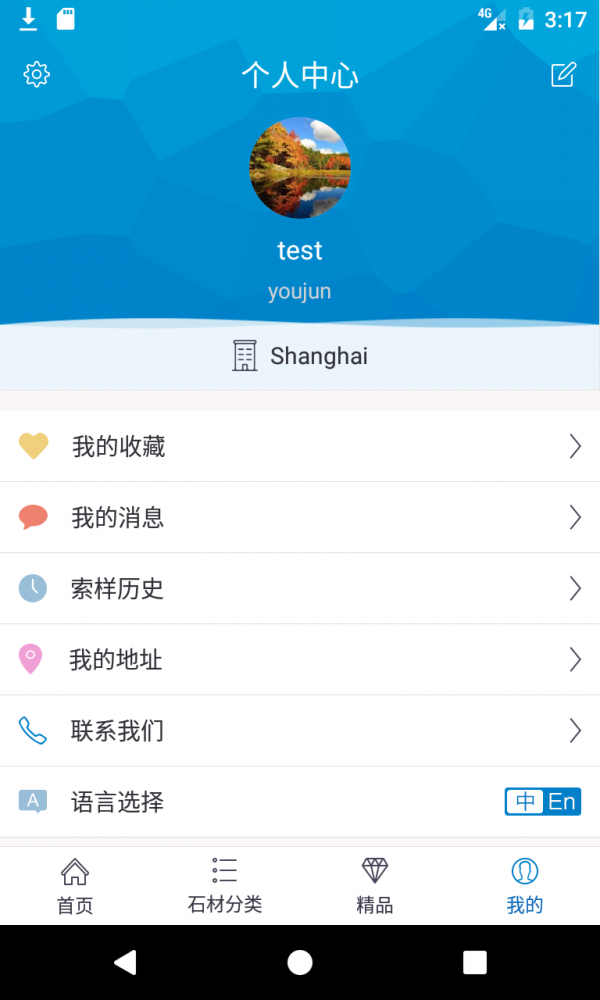600x1000 pixels.
Task: Tap the profile avatar picture
Action: (300, 168)
